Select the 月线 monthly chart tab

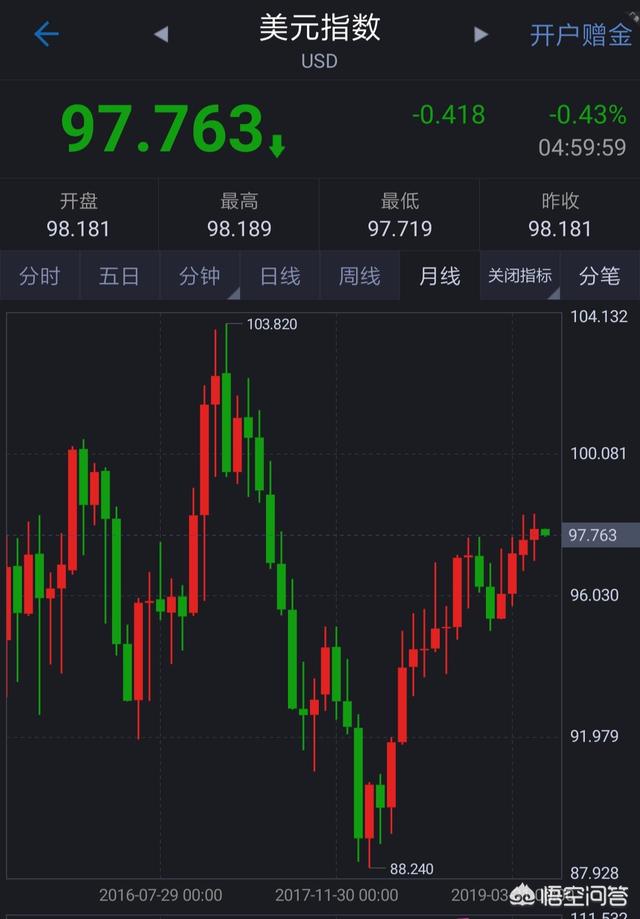click(x=440, y=276)
